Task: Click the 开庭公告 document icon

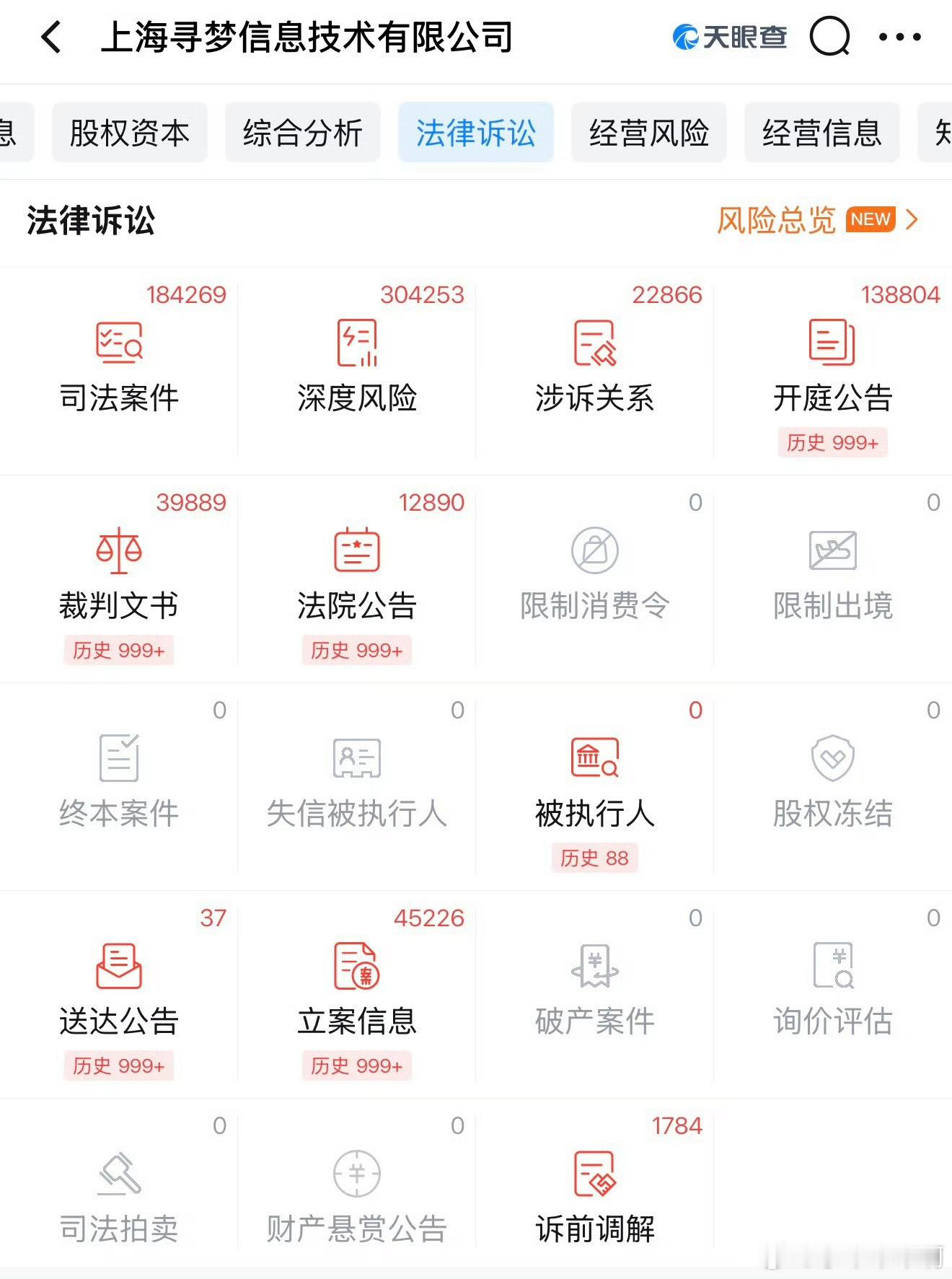Action: click(831, 345)
